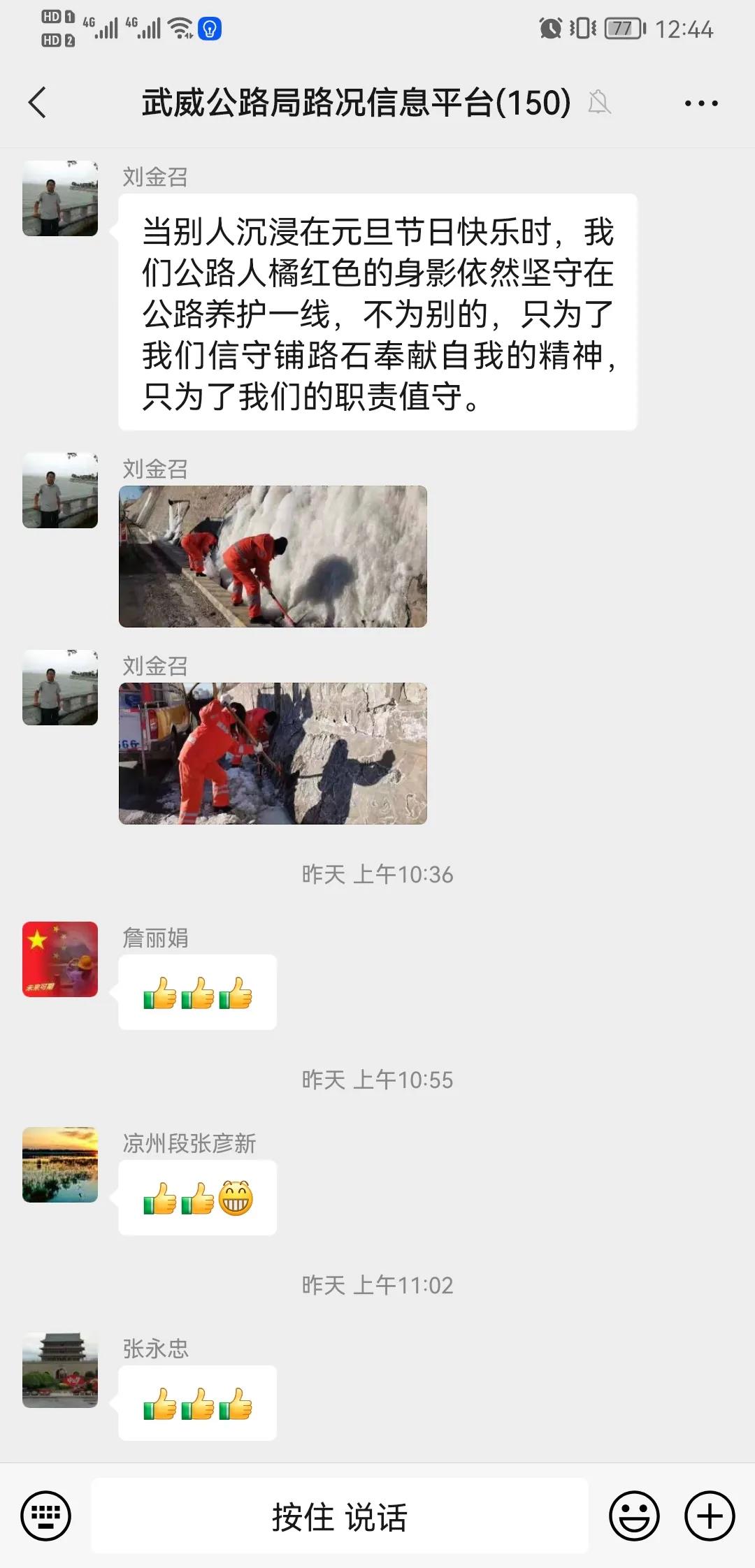View the photo of workers clearing ice

pyautogui.click(x=273, y=556)
